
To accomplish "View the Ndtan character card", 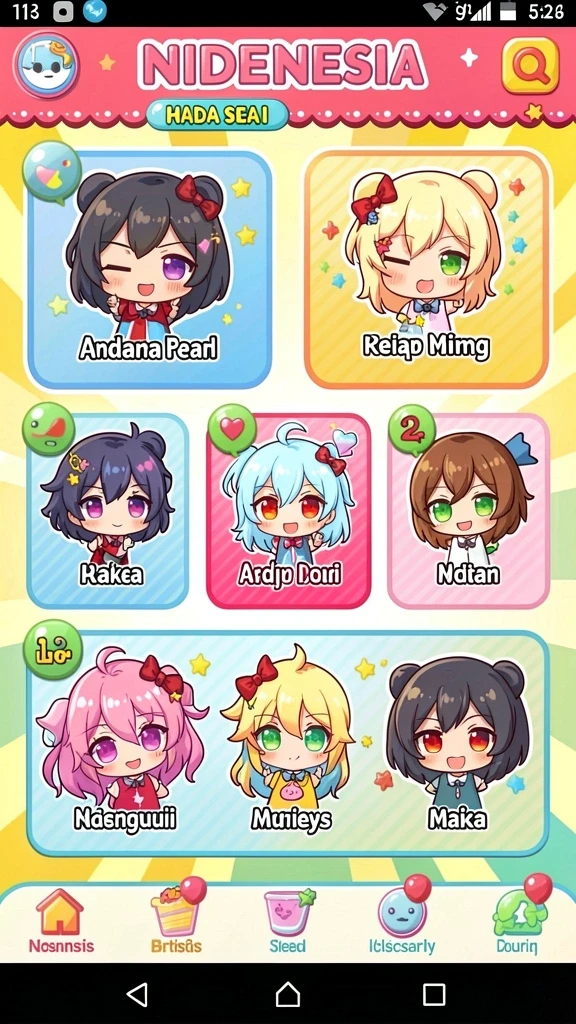I will point(468,511).
